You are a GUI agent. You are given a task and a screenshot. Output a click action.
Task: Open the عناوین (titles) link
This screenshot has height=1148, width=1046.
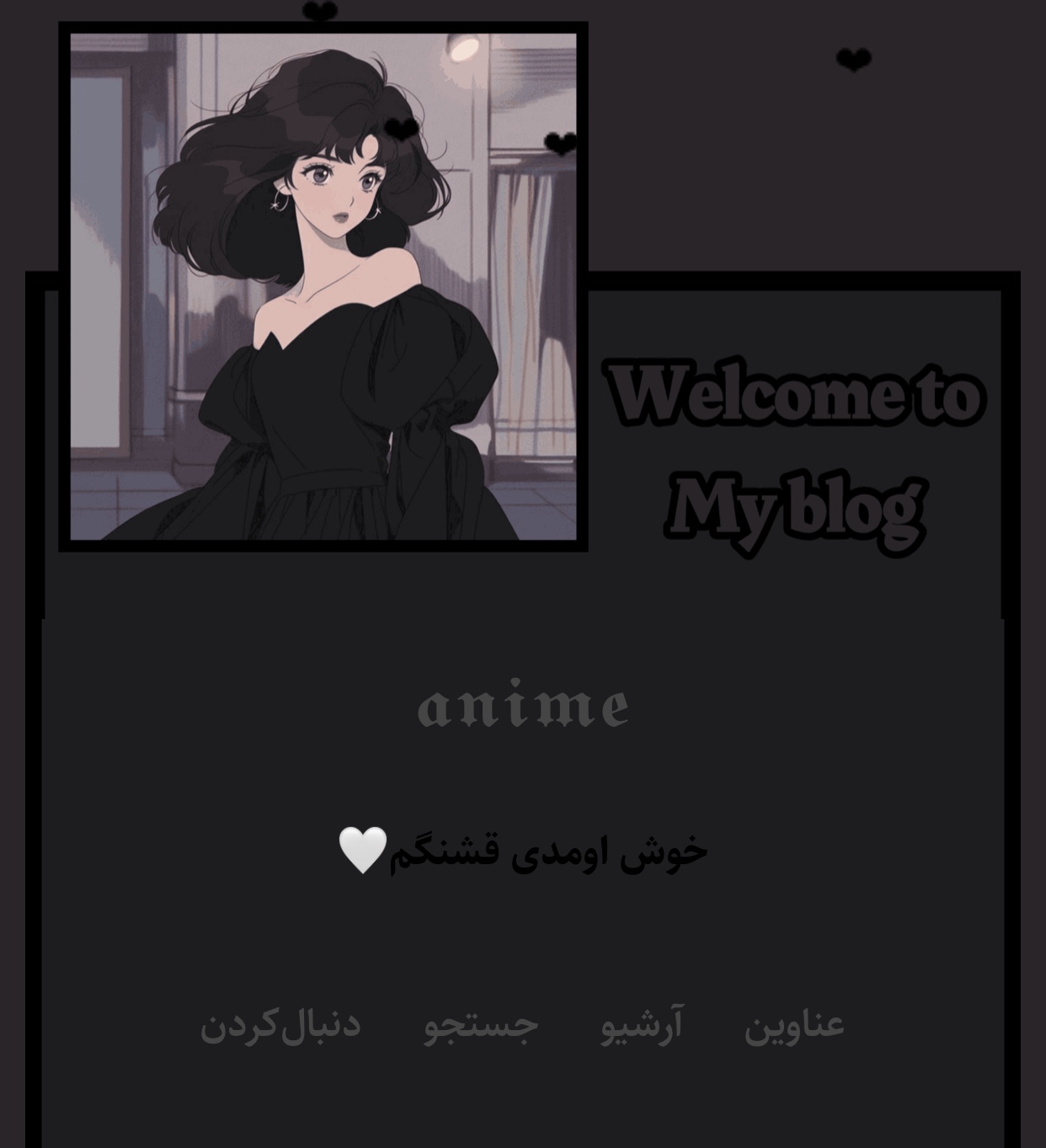(x=793, y=1026)
